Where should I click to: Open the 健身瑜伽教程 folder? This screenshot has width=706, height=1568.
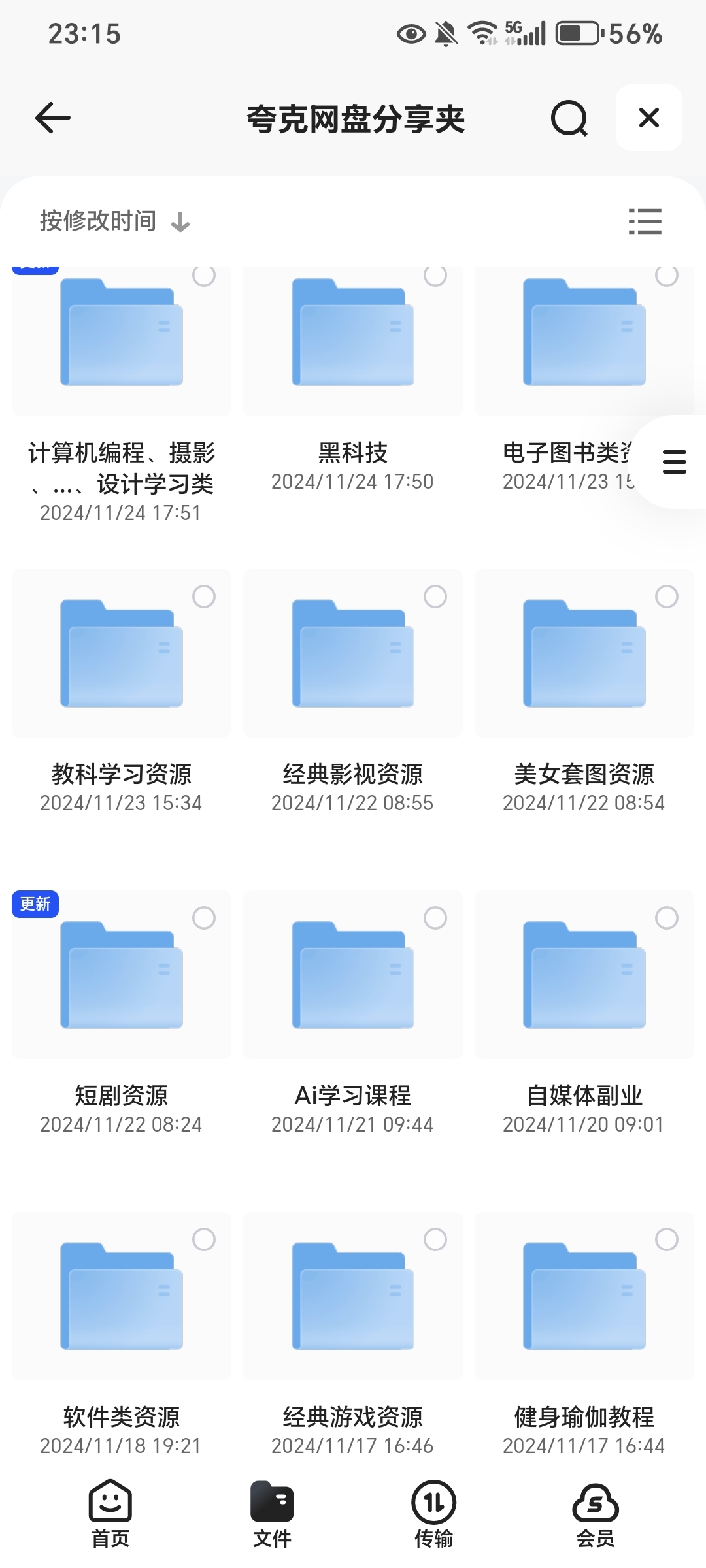[x=584, y=1296]
